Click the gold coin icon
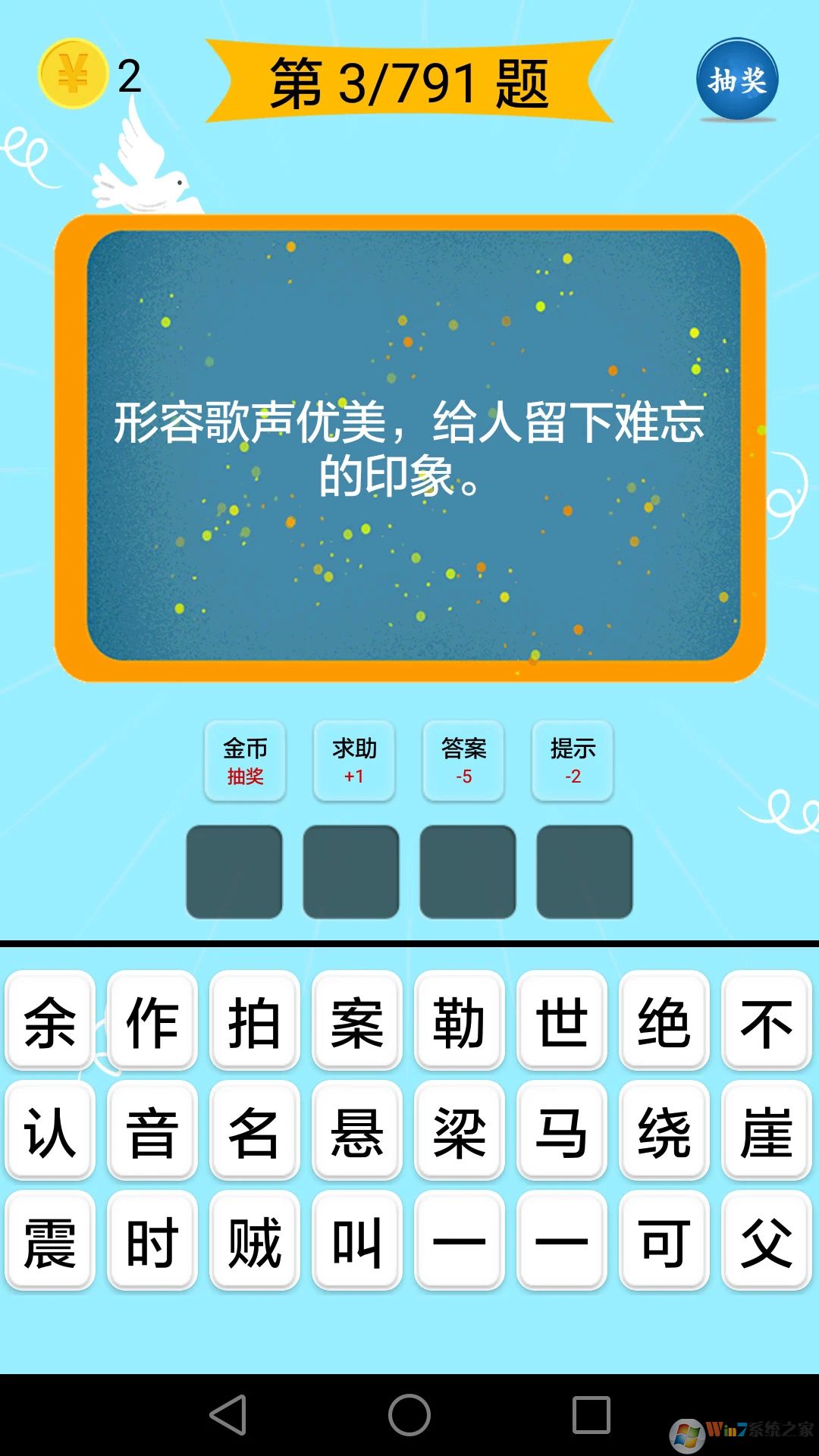 click(71, 72)
